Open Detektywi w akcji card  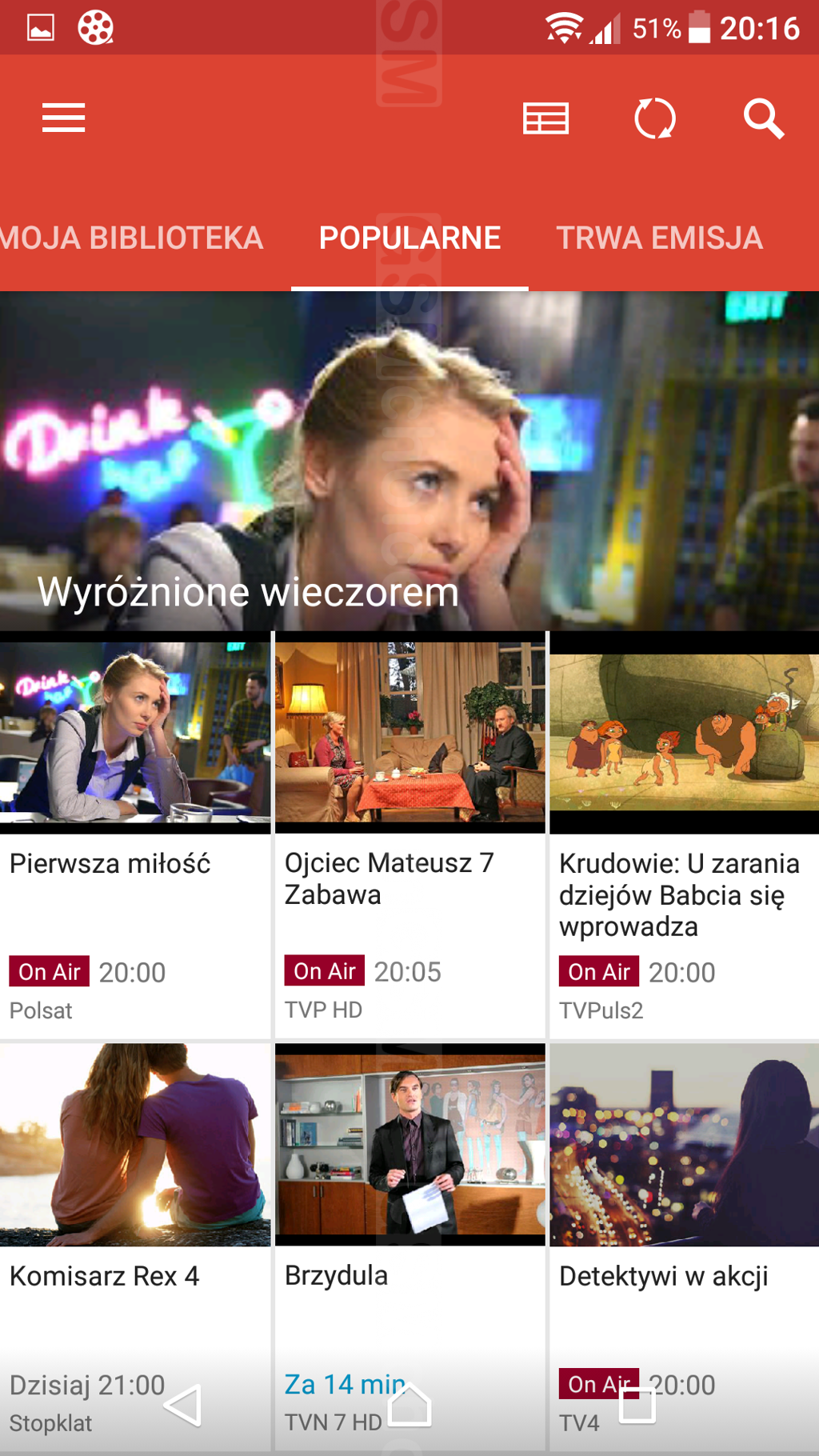point(684,1200)
